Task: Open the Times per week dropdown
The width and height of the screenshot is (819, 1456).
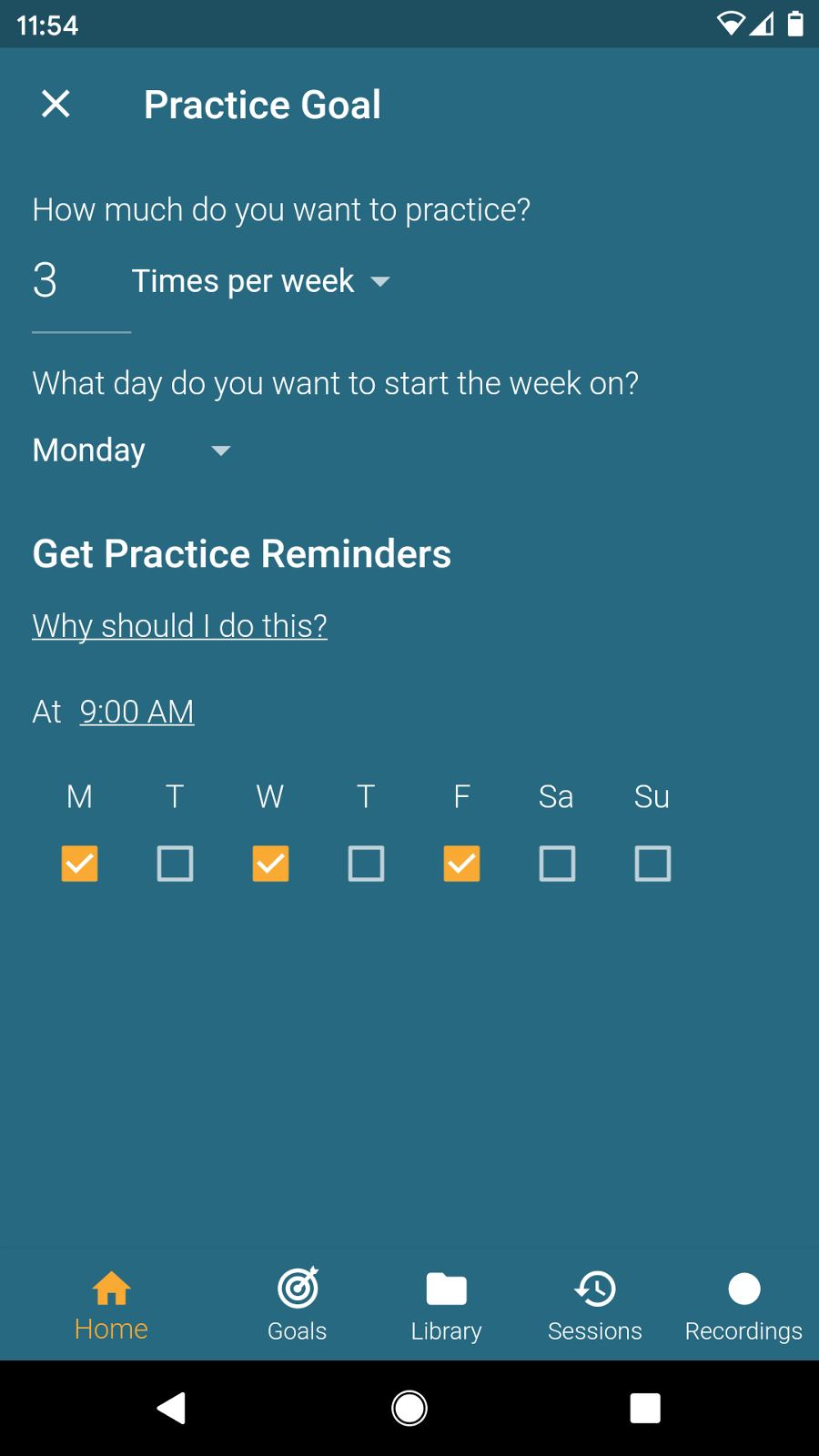Action: click(259, 281)
